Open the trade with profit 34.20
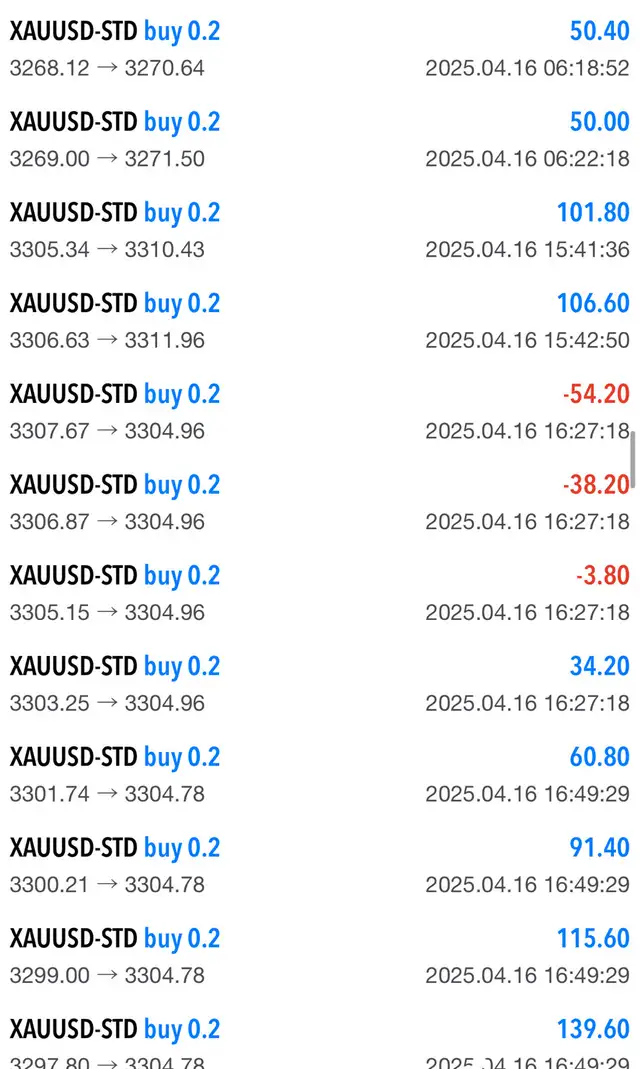Image resolution: width=640 pixels, height=1069 pixels. (x=320, y=684)
